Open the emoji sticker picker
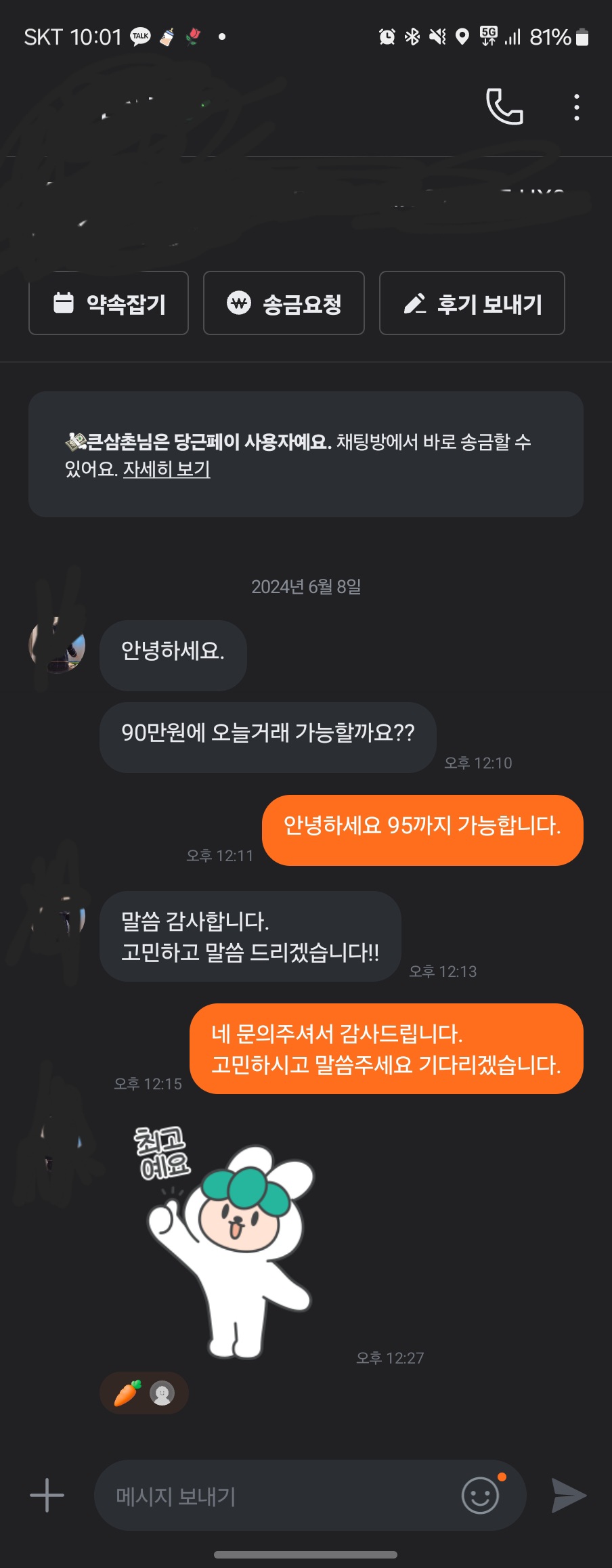 tap(481, 1495)
